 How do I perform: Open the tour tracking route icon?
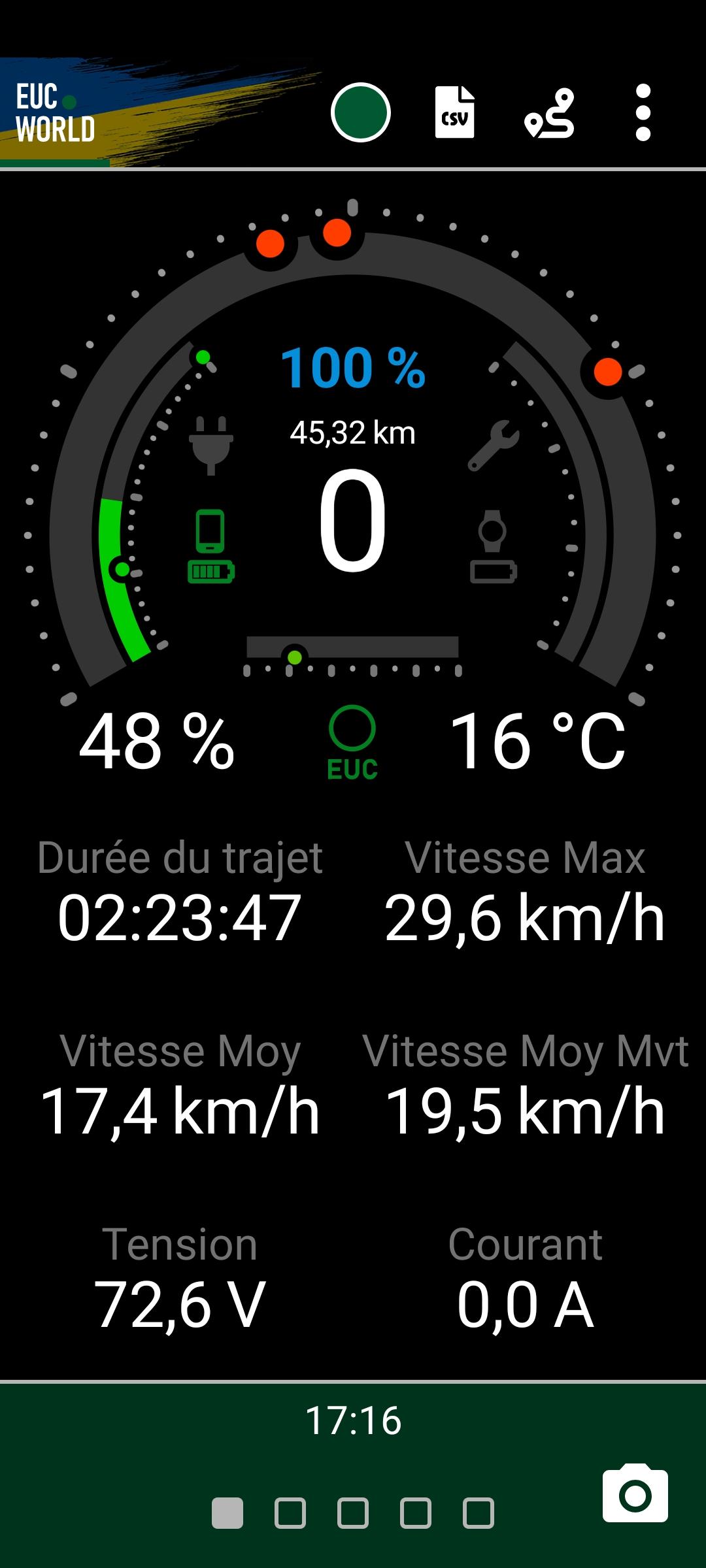[x=549, y=112]
